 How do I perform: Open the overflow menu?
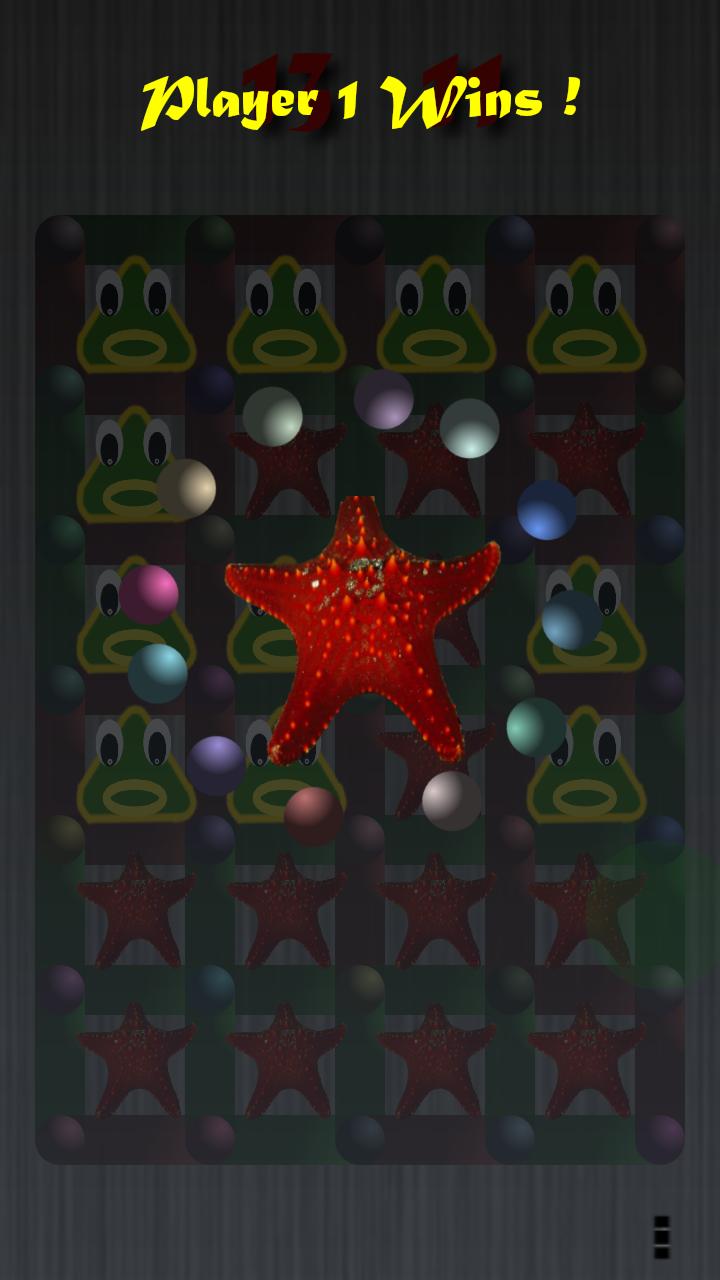661,1237
